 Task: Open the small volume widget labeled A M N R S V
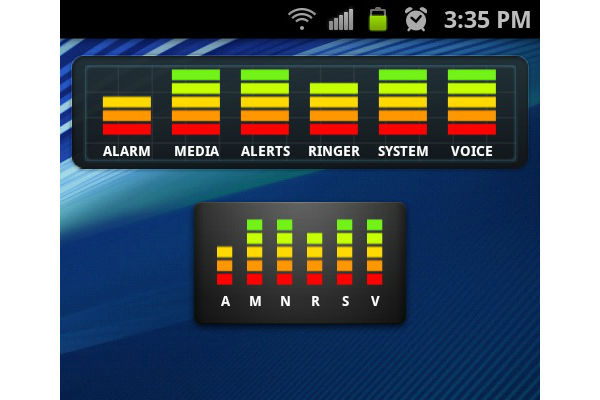coord(300,263)
